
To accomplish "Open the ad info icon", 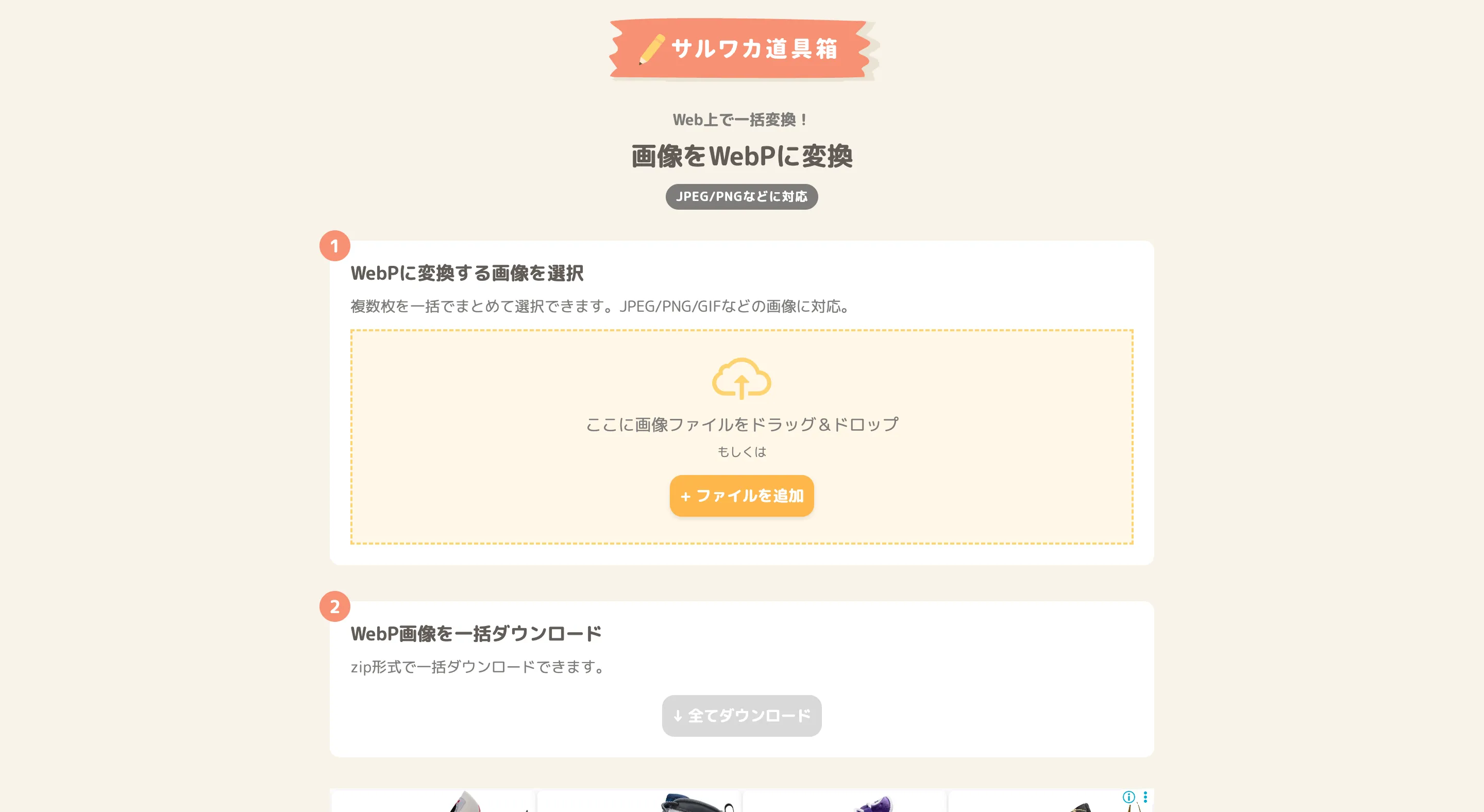I will pos(1128,797).
